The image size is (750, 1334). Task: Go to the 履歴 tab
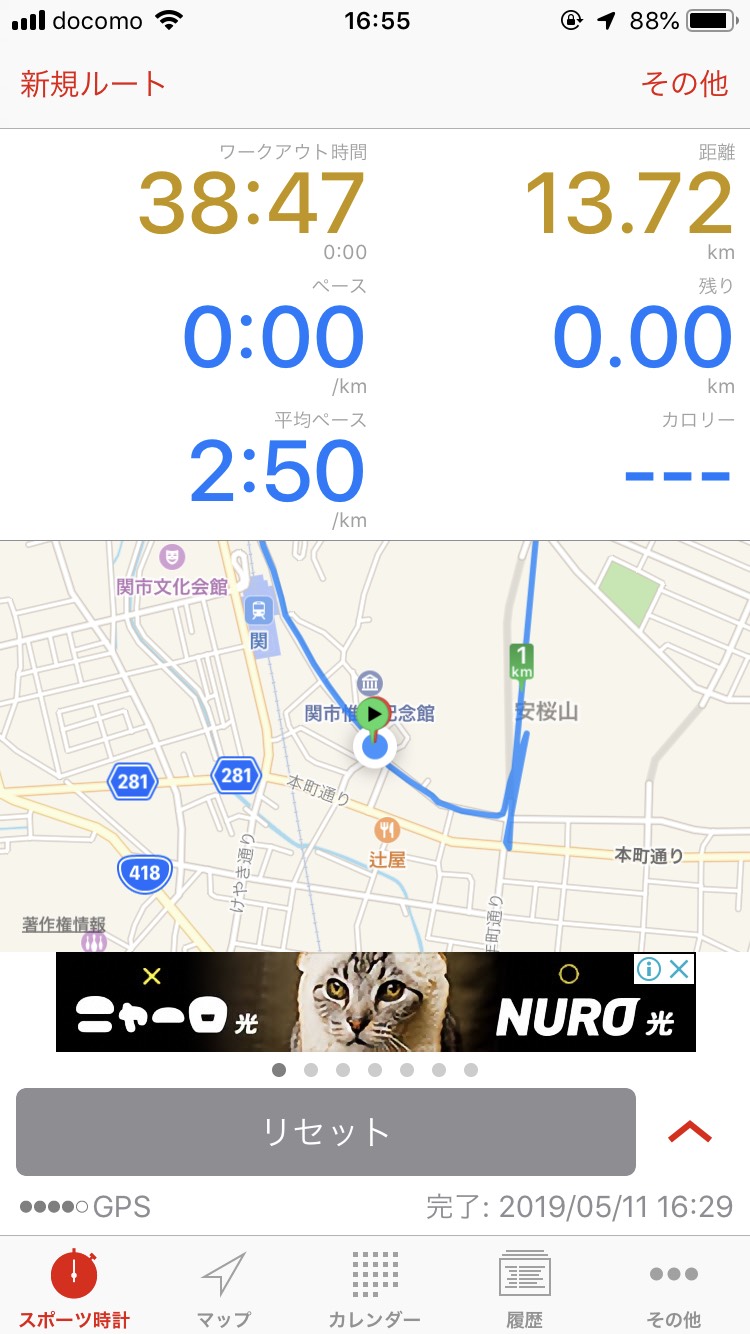point(525,1288)
